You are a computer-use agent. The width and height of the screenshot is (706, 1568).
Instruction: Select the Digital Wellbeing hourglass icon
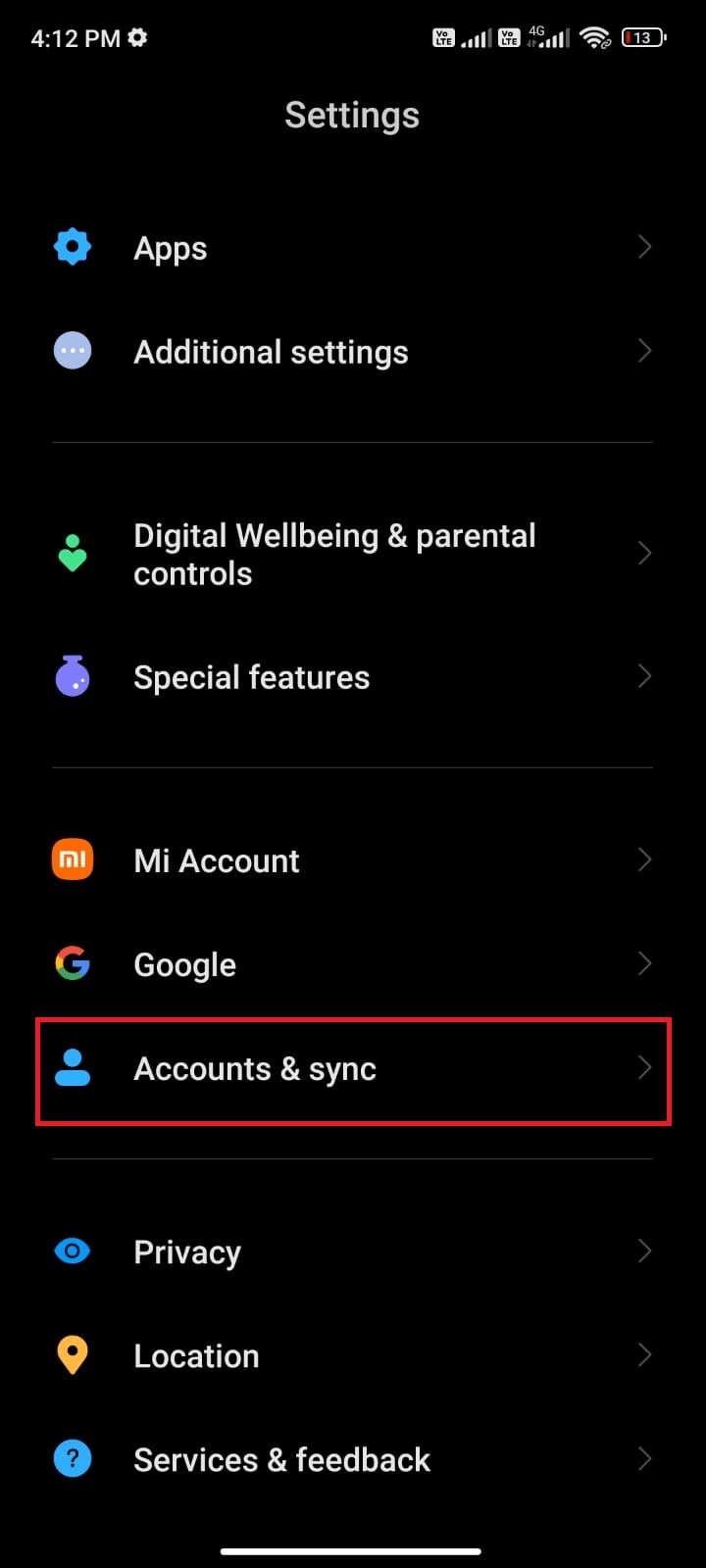72,553
